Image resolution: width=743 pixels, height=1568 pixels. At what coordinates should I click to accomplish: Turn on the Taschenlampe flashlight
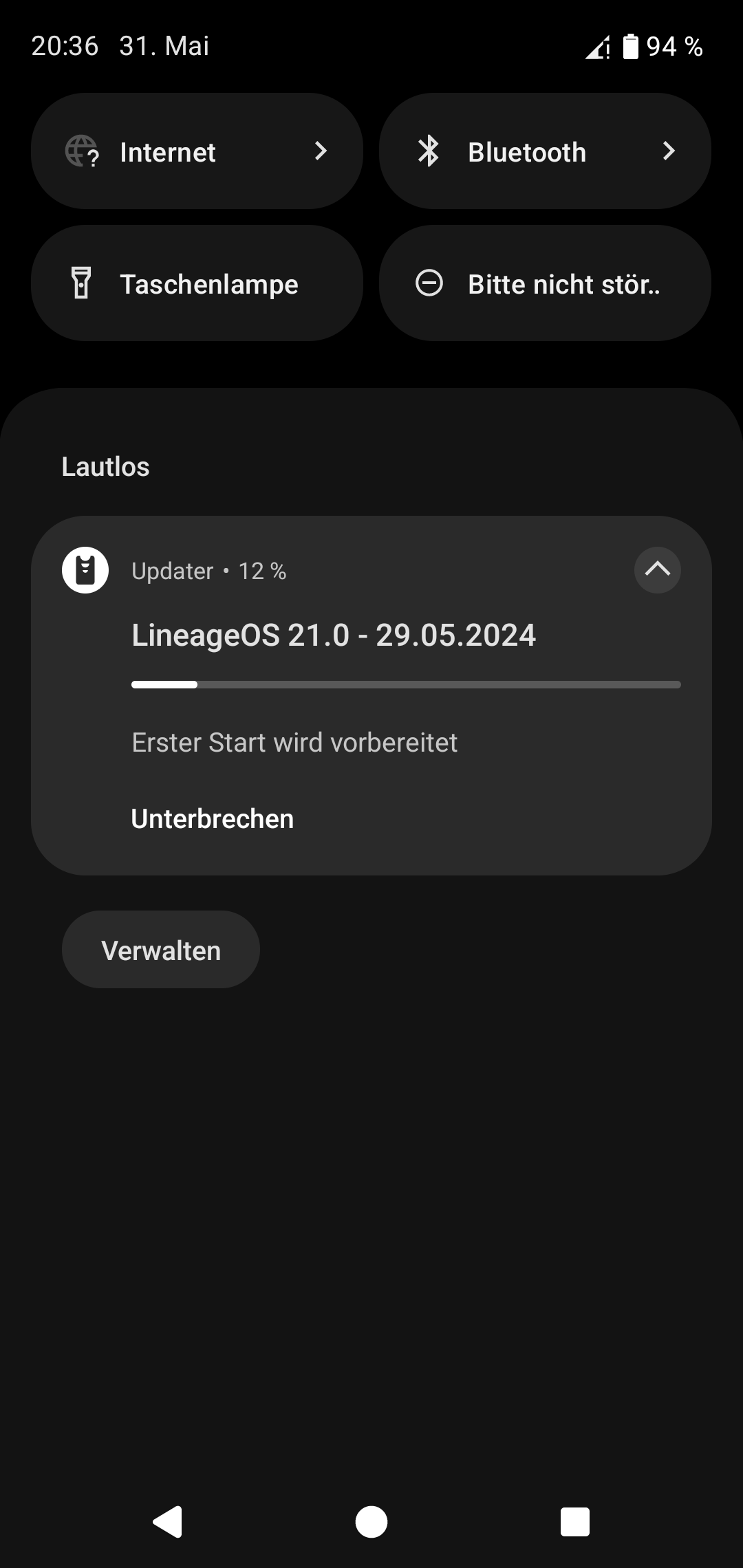tap(197, 283)
